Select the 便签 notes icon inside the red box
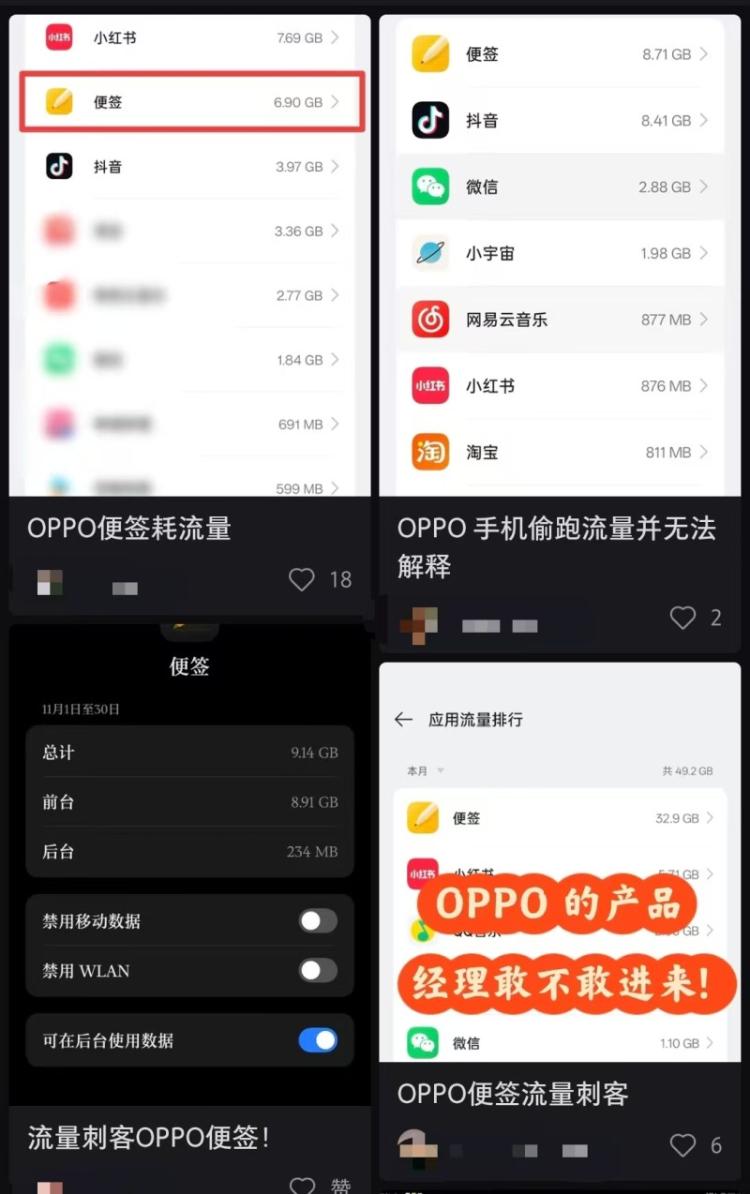This screenshot has width=750, height=1194. pyautogui.click(x=58, y=100)
